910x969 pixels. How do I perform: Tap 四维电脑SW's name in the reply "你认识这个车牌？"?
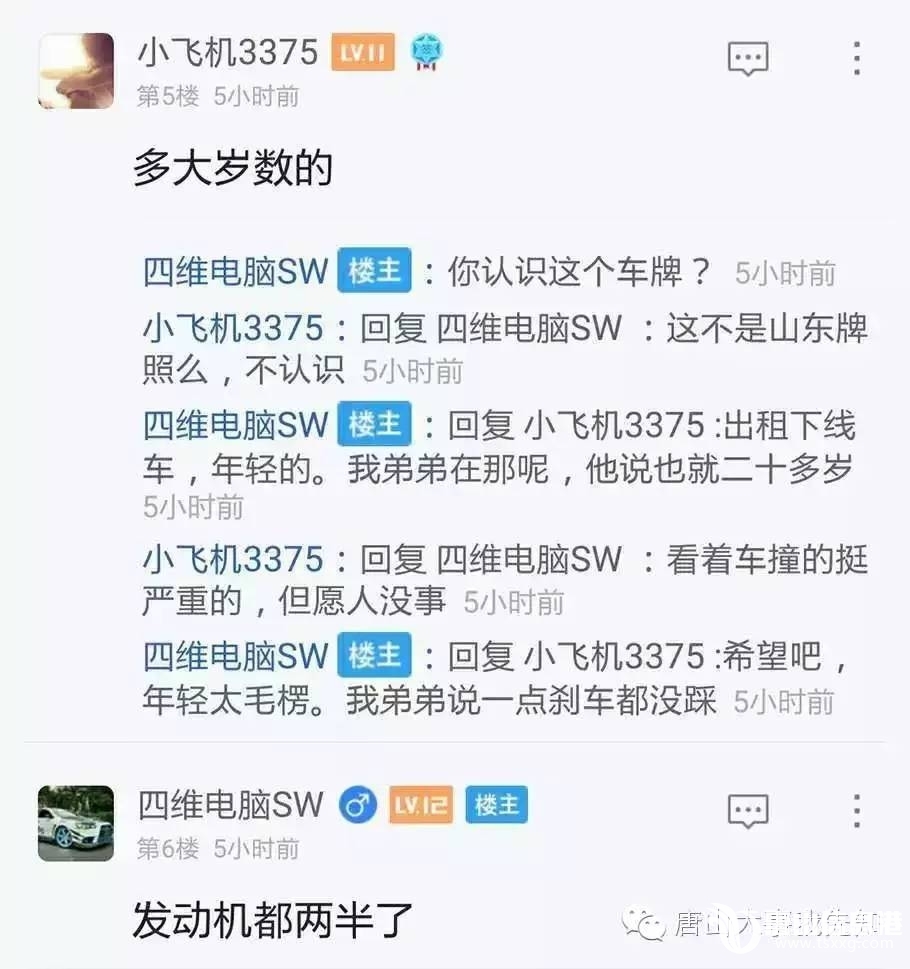coord(235,272)
